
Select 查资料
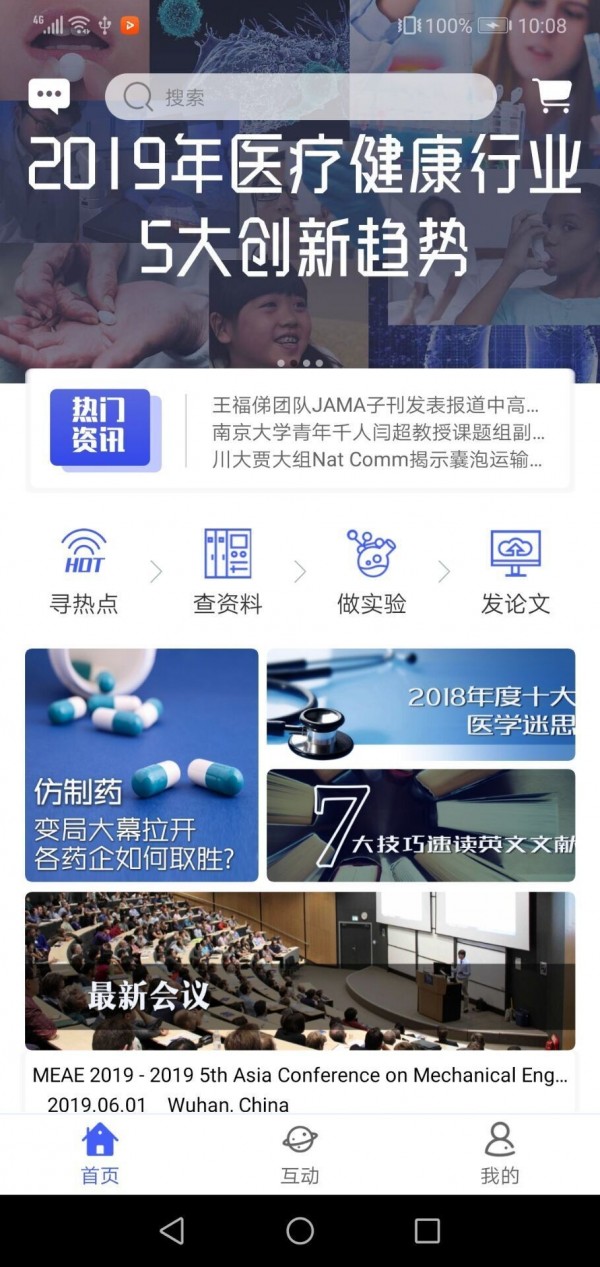[x=227, y=572]
